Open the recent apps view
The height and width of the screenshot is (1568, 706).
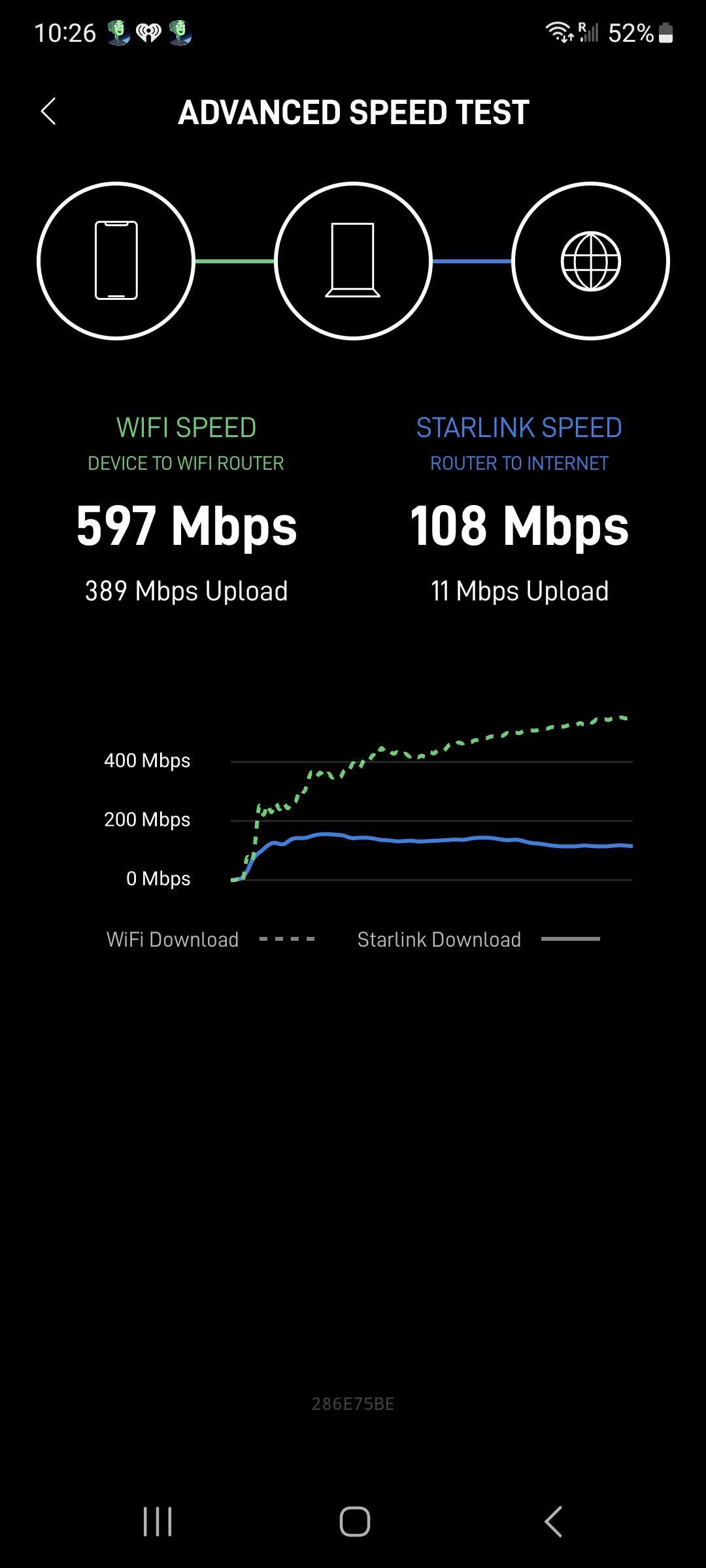(x=158, y=1521)
